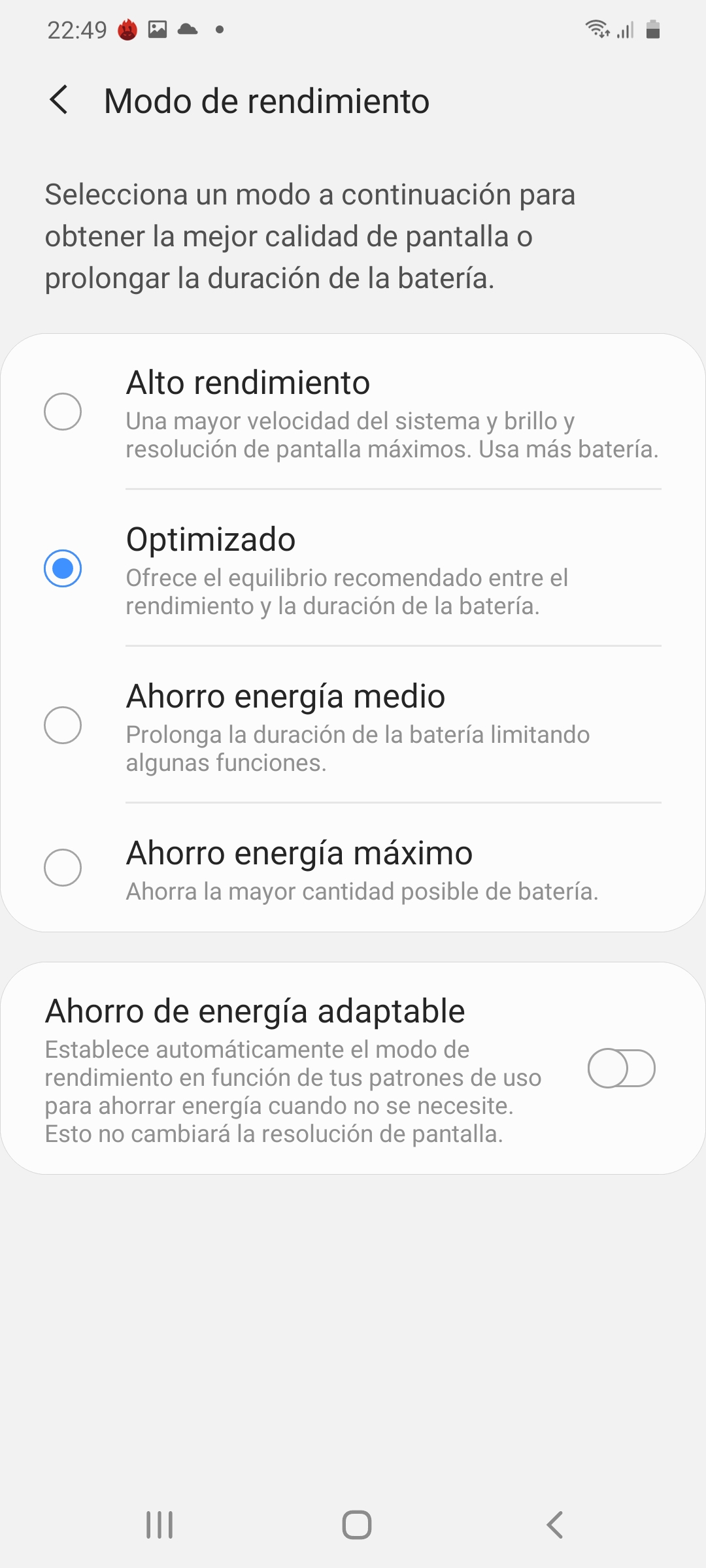The image size is (706, 1568).
Task: Select the Alto rendimiento mode
Action: (353, 412)
